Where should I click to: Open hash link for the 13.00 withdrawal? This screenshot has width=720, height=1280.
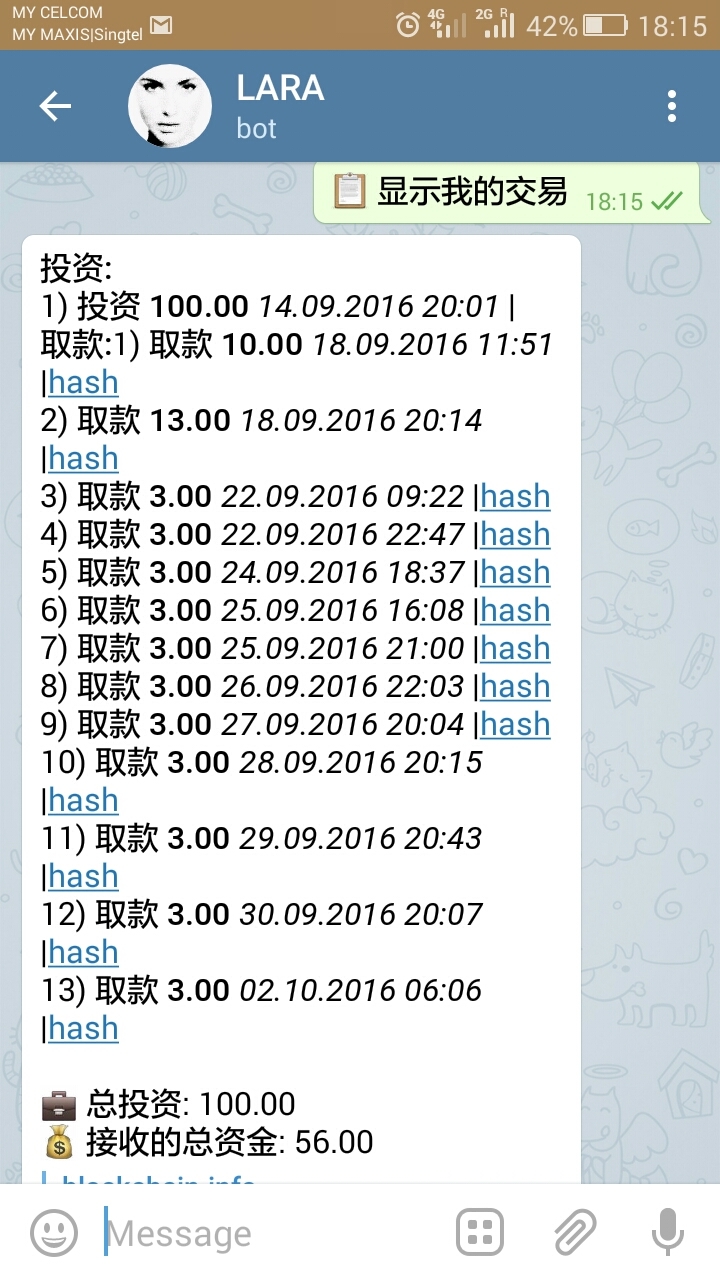(x=83, y=458)
